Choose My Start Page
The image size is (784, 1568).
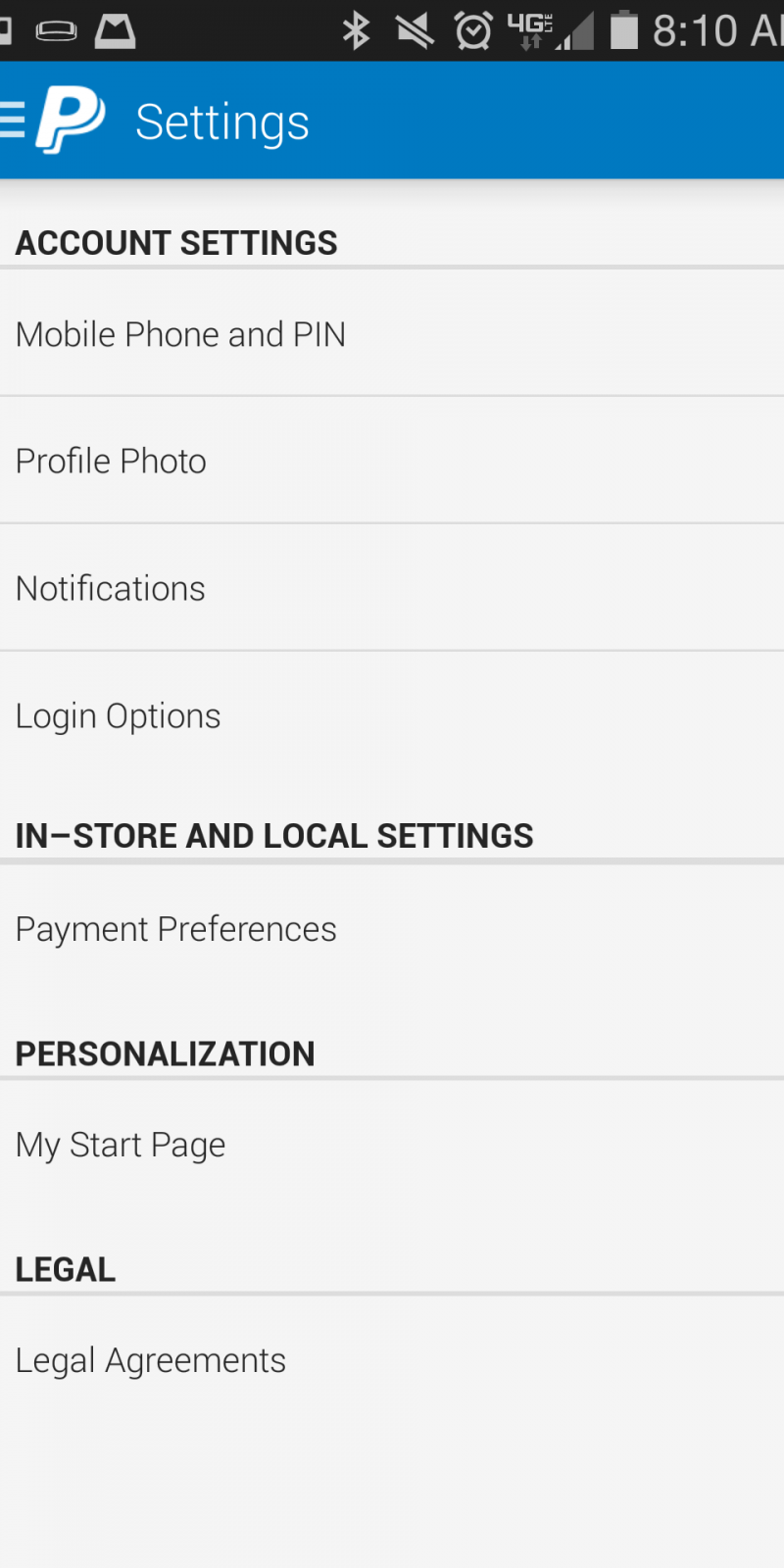pyautogui.click(x=121, y=1145)
